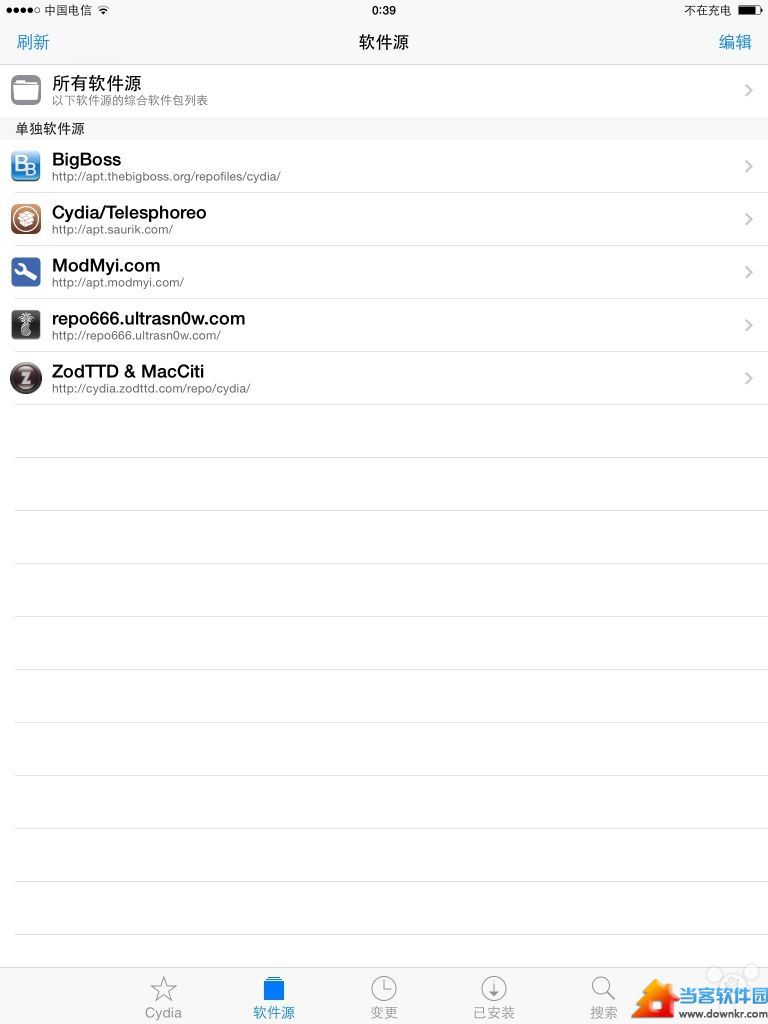
Task: Open the repo666.ultrasn0w.com source
Action: point(384,325)
